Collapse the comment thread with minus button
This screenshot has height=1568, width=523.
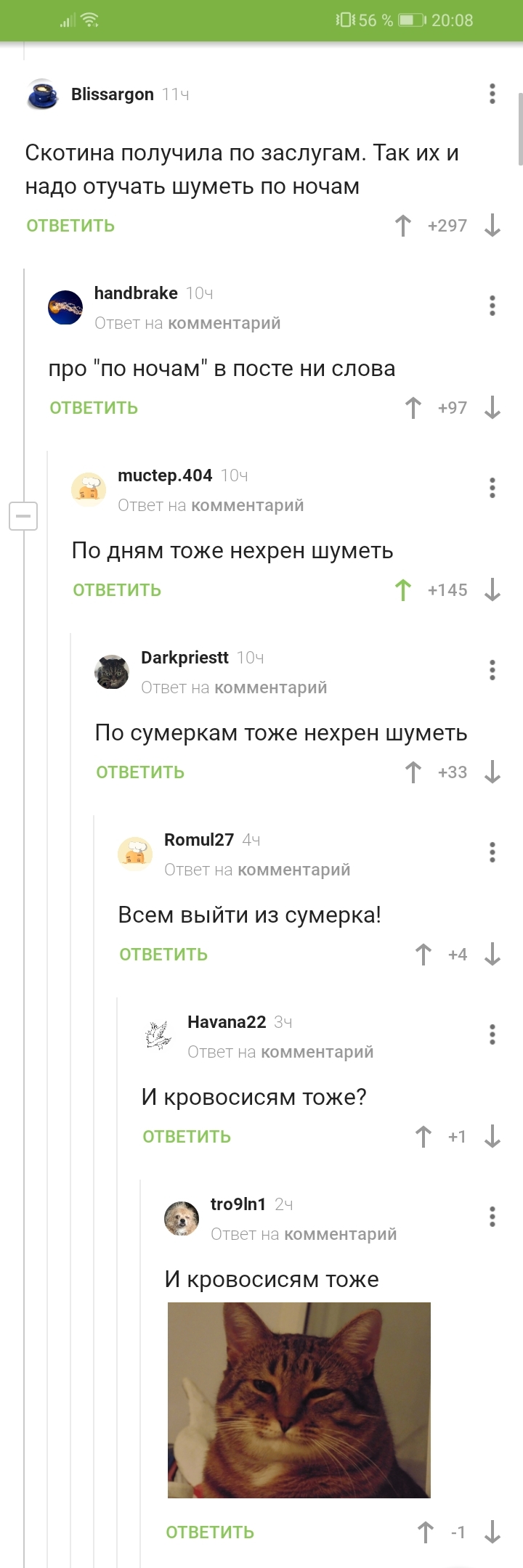(23, 516)
